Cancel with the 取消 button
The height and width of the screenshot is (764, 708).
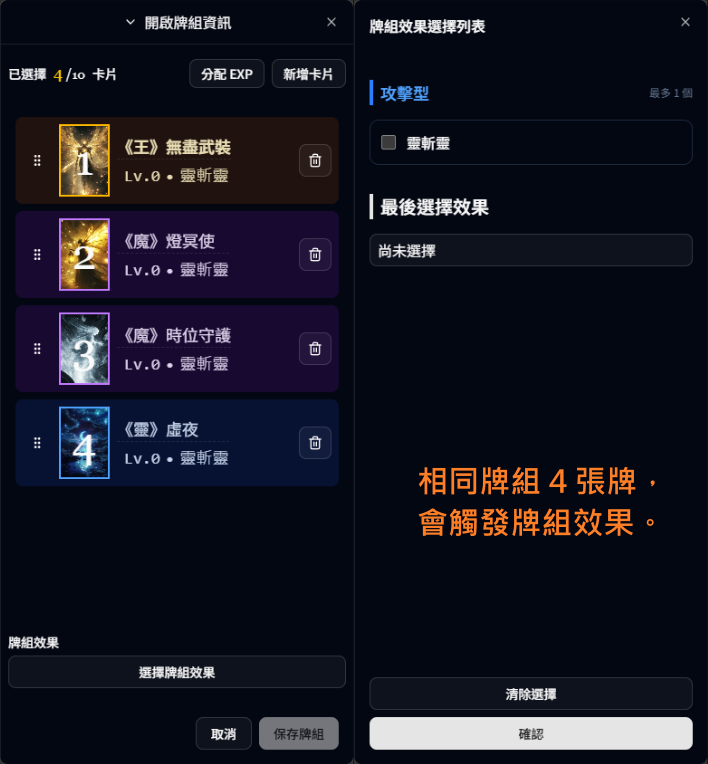[224, 734]
